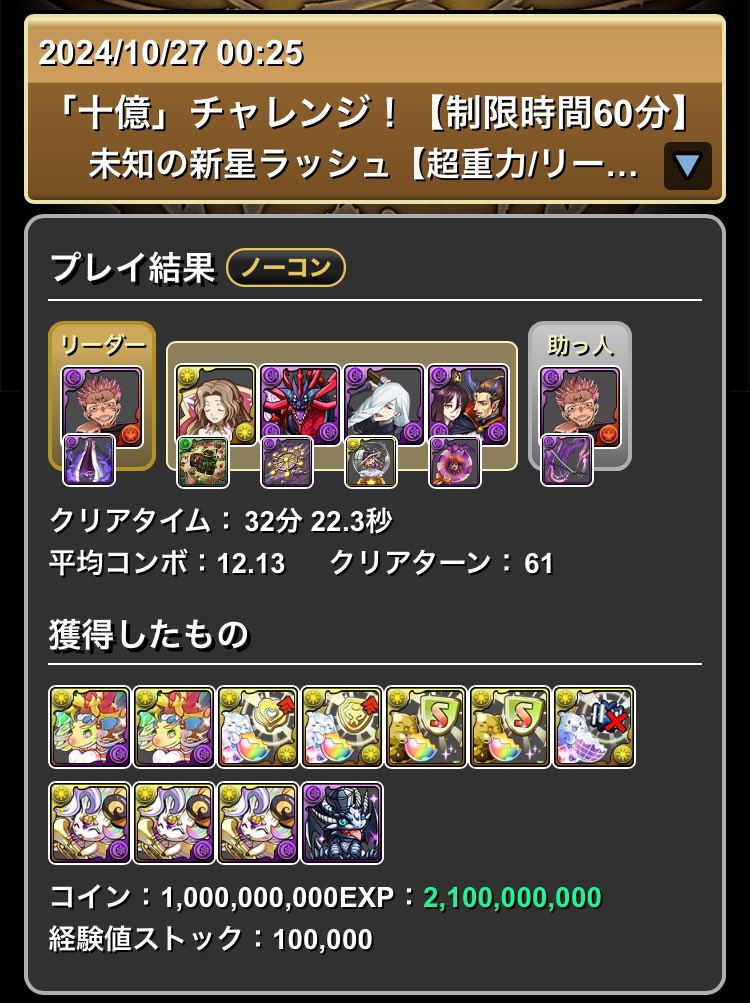This screenshot has height=1003, width=750.
Task: Expand the dungeon title dropdown arrow
Action: pos(687,166)
